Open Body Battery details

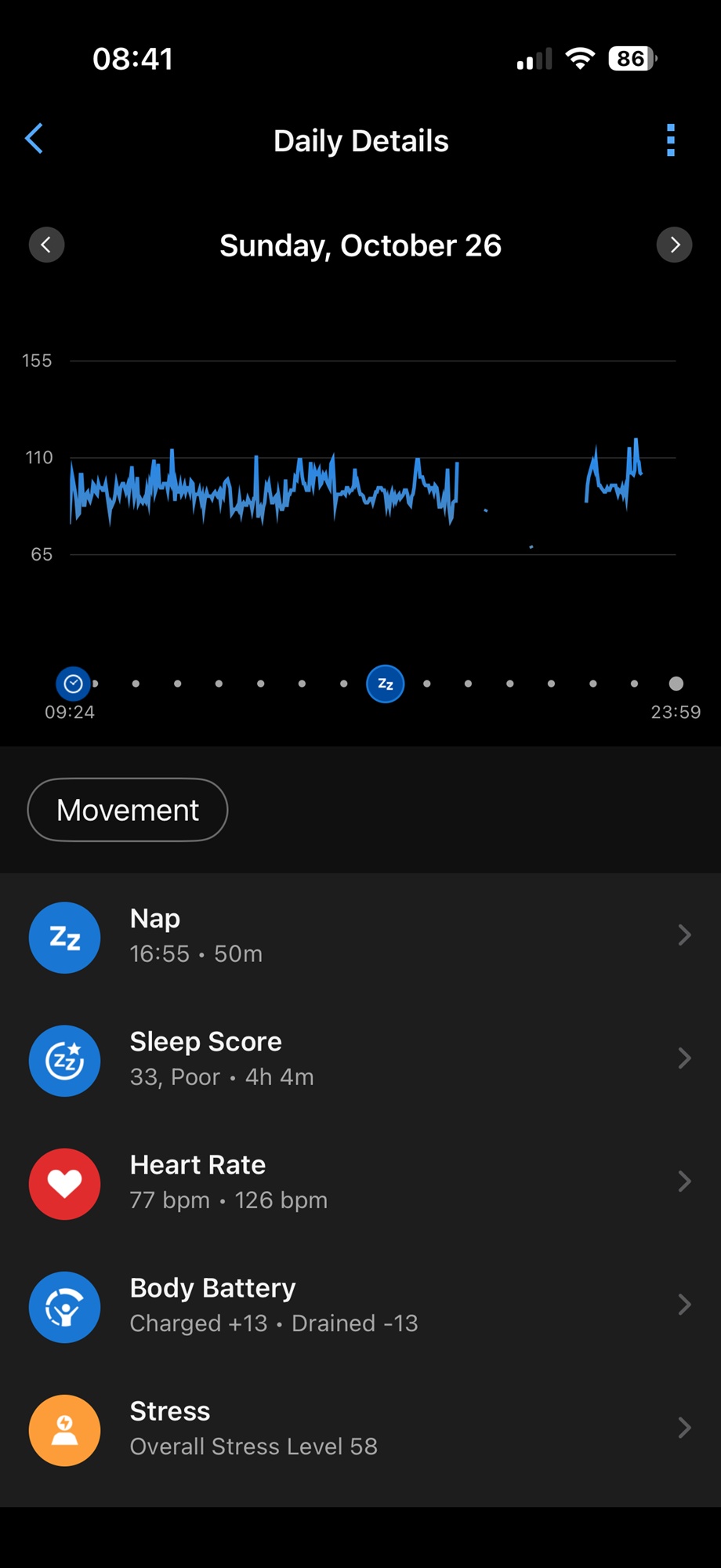click(360, 1305)
